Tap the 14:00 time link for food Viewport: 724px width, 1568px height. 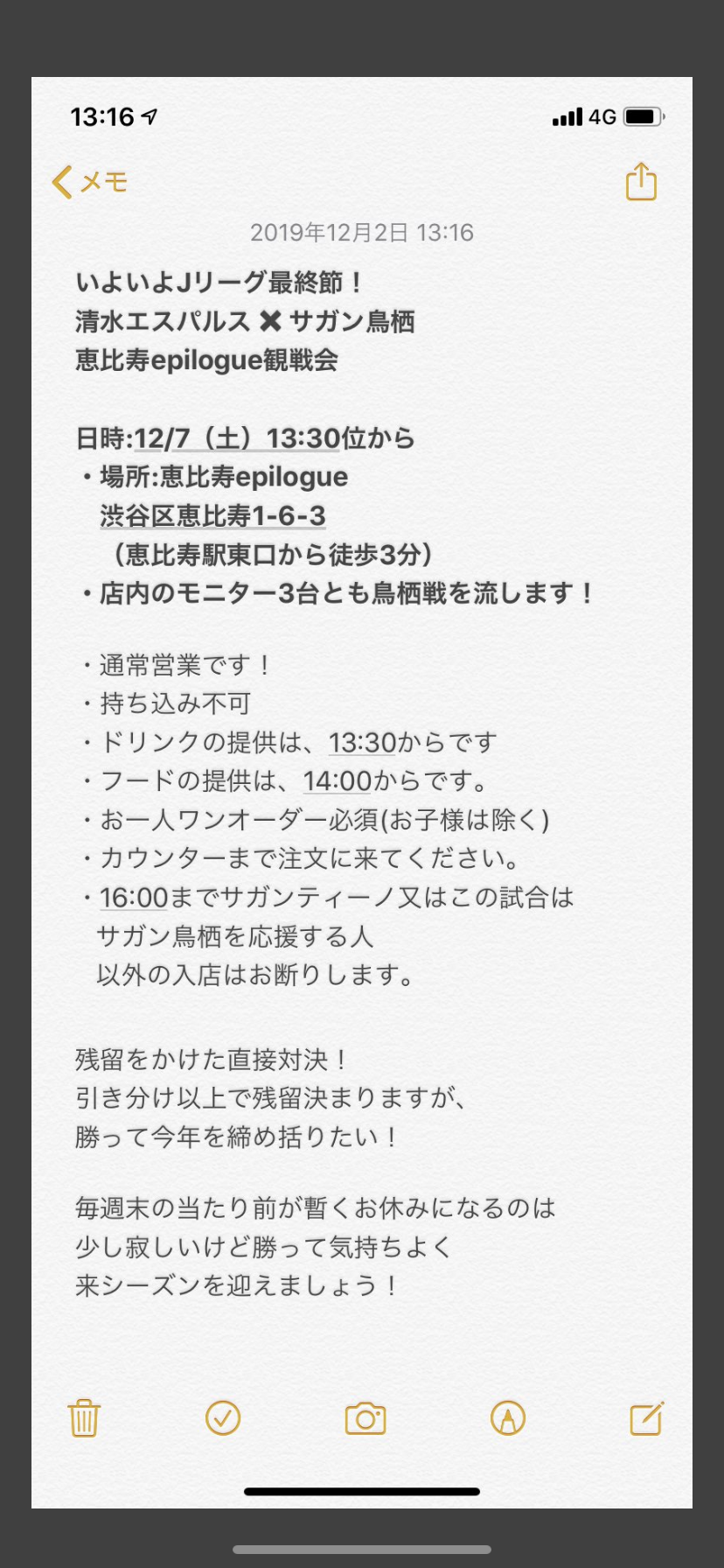338,780
